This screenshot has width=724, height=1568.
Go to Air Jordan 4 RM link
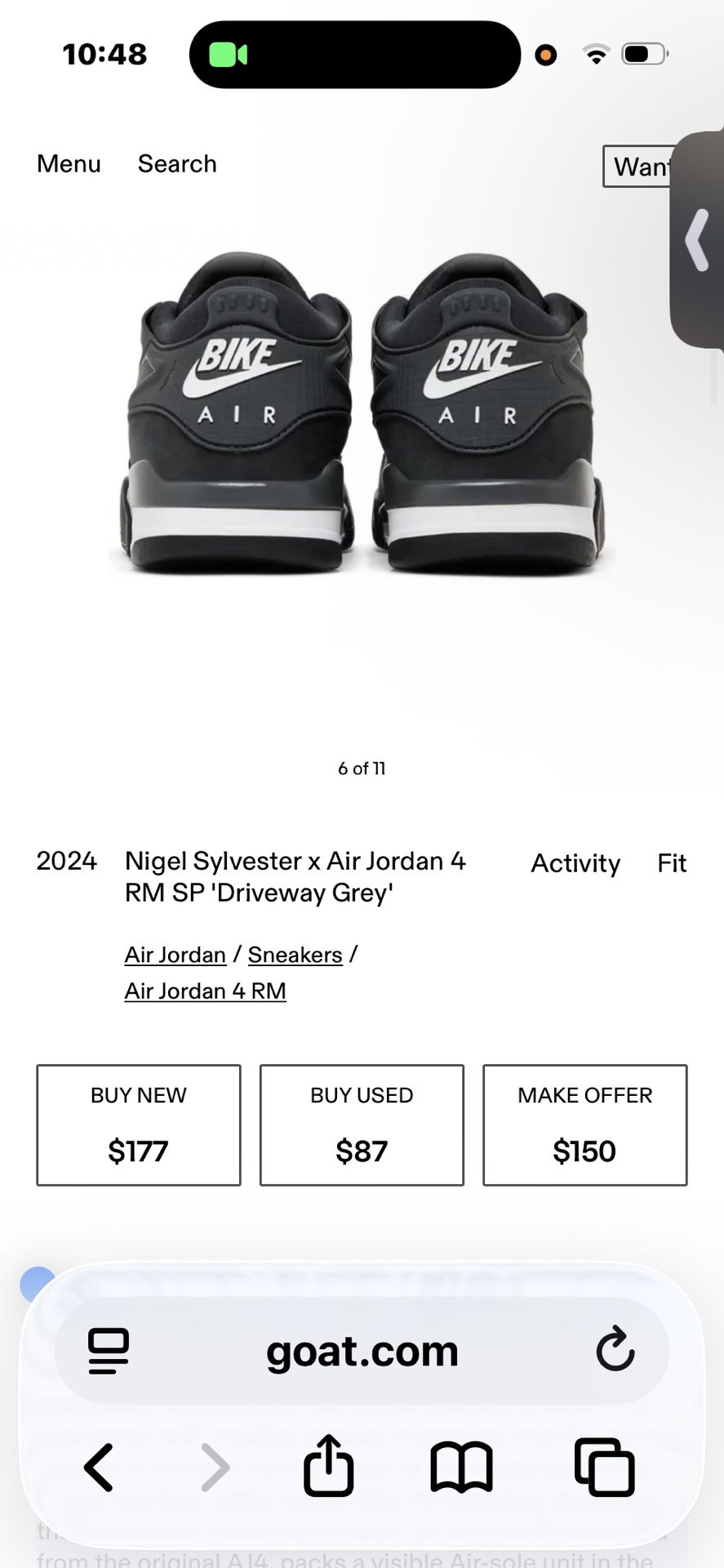coord(205,991)
